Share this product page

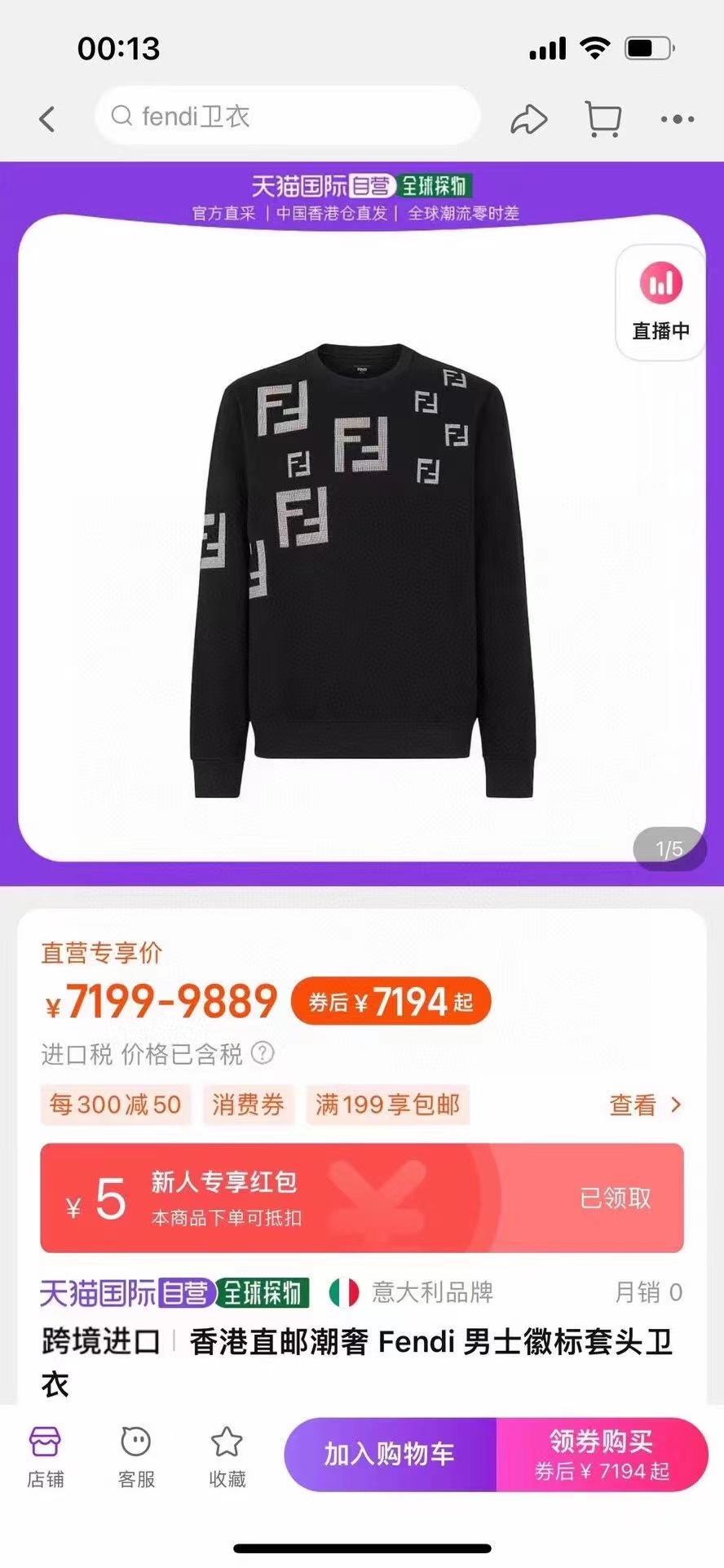click(528, 119)
